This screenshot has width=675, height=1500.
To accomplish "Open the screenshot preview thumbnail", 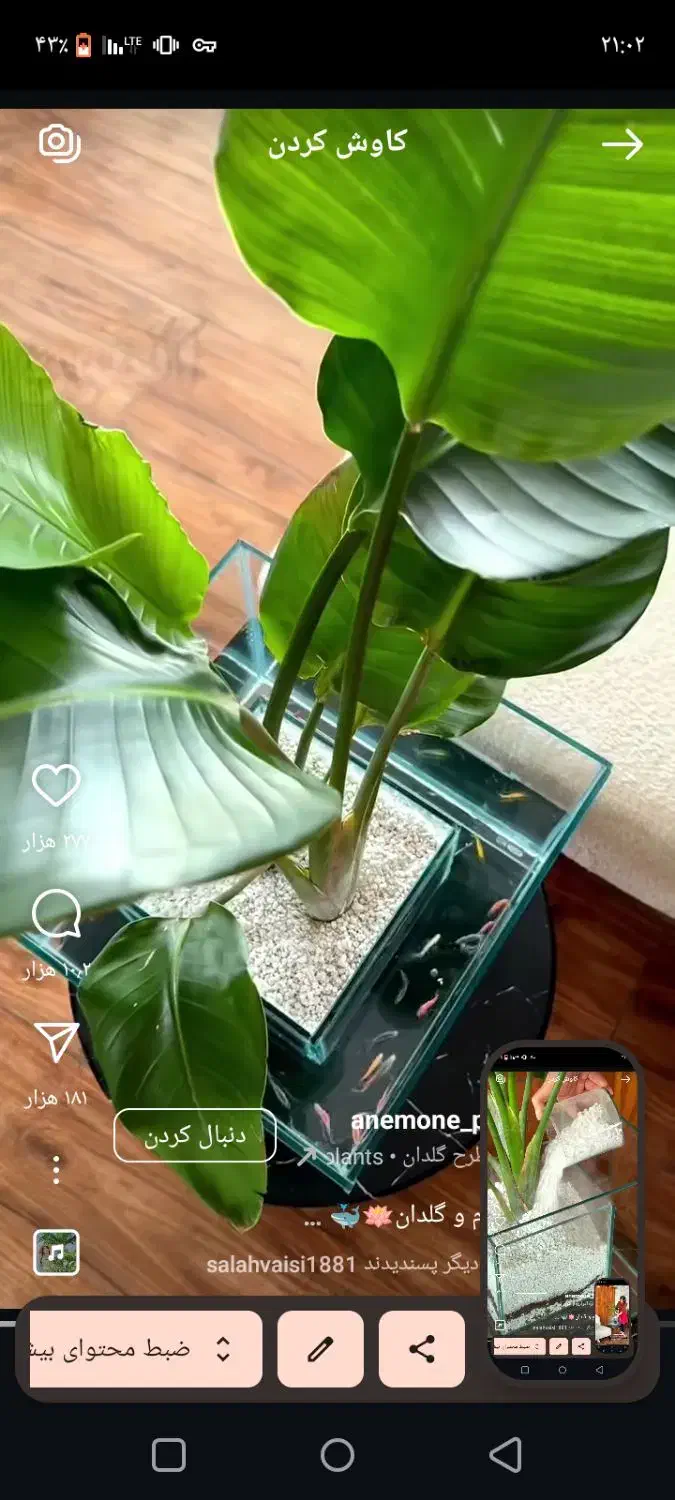I will click(x=562, y=1210).
